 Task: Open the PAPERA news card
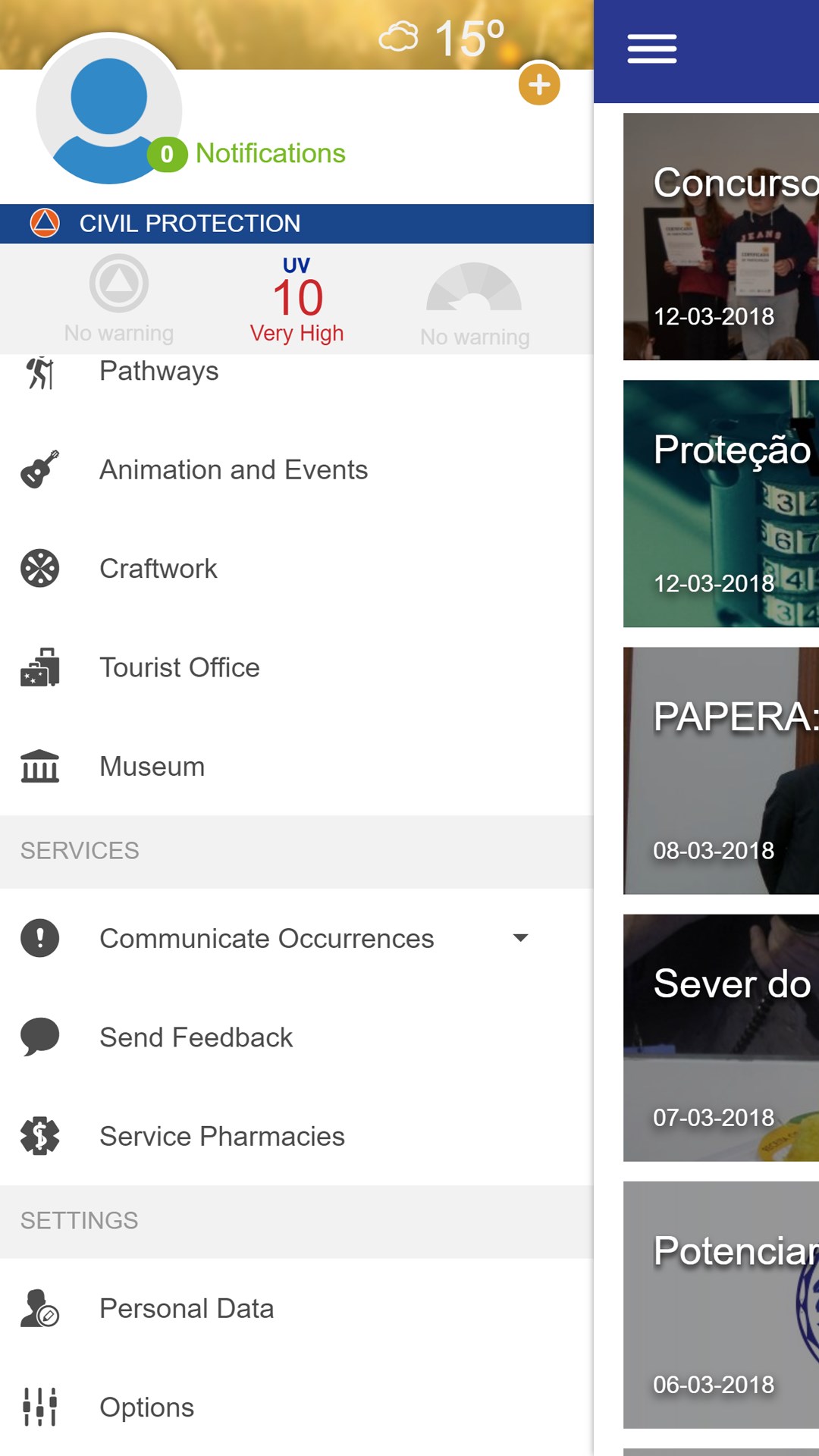click(x=720, y=770)
